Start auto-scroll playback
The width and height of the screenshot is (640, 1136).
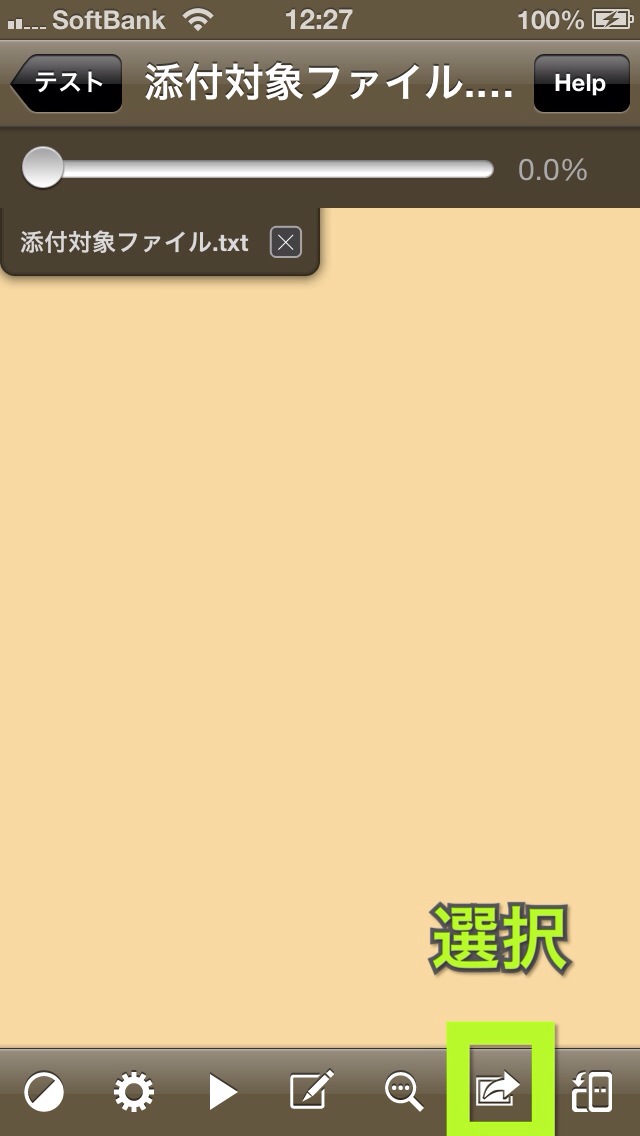pos(222,1092)
